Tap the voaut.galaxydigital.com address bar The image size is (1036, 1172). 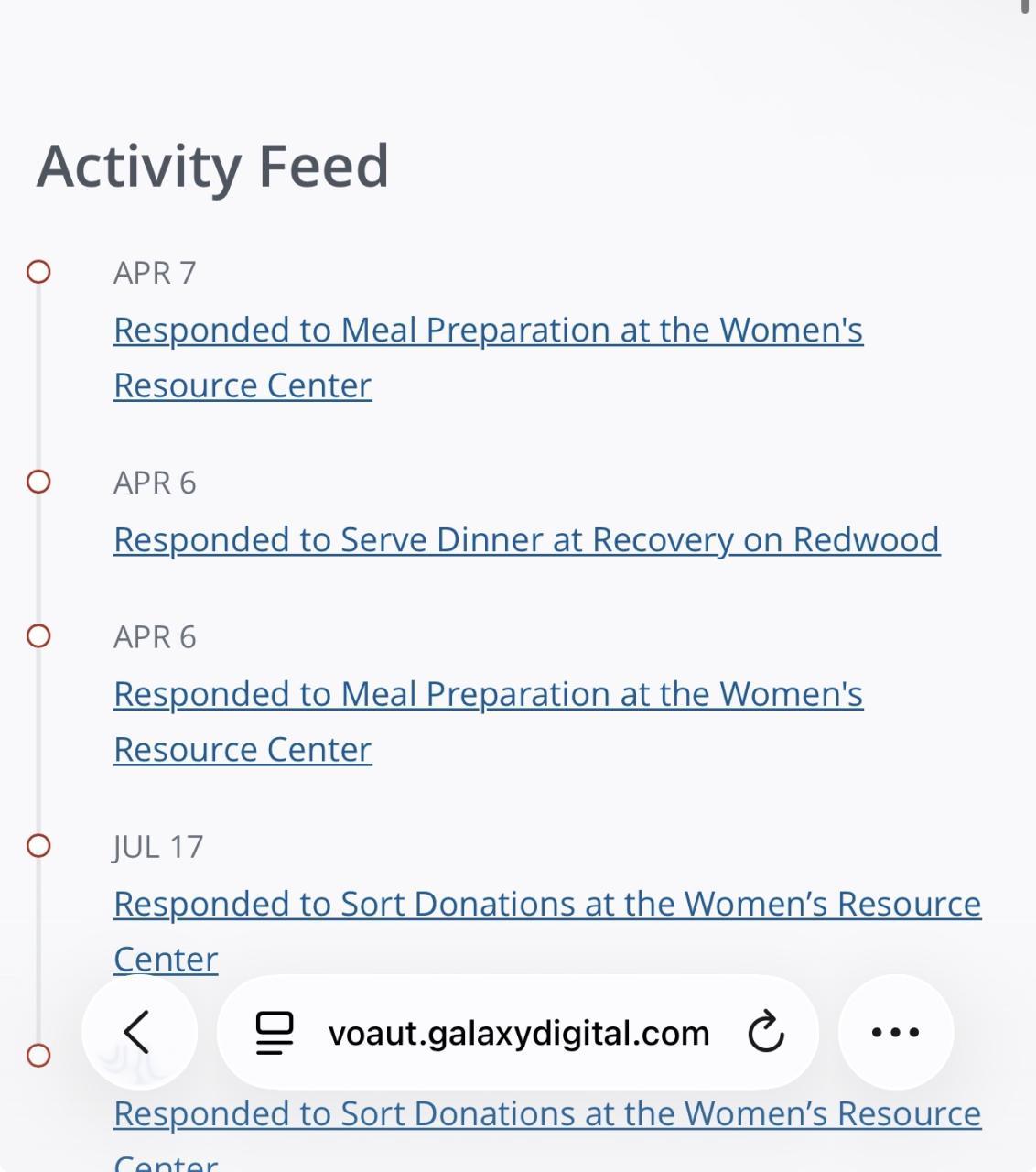[518, 1034]
